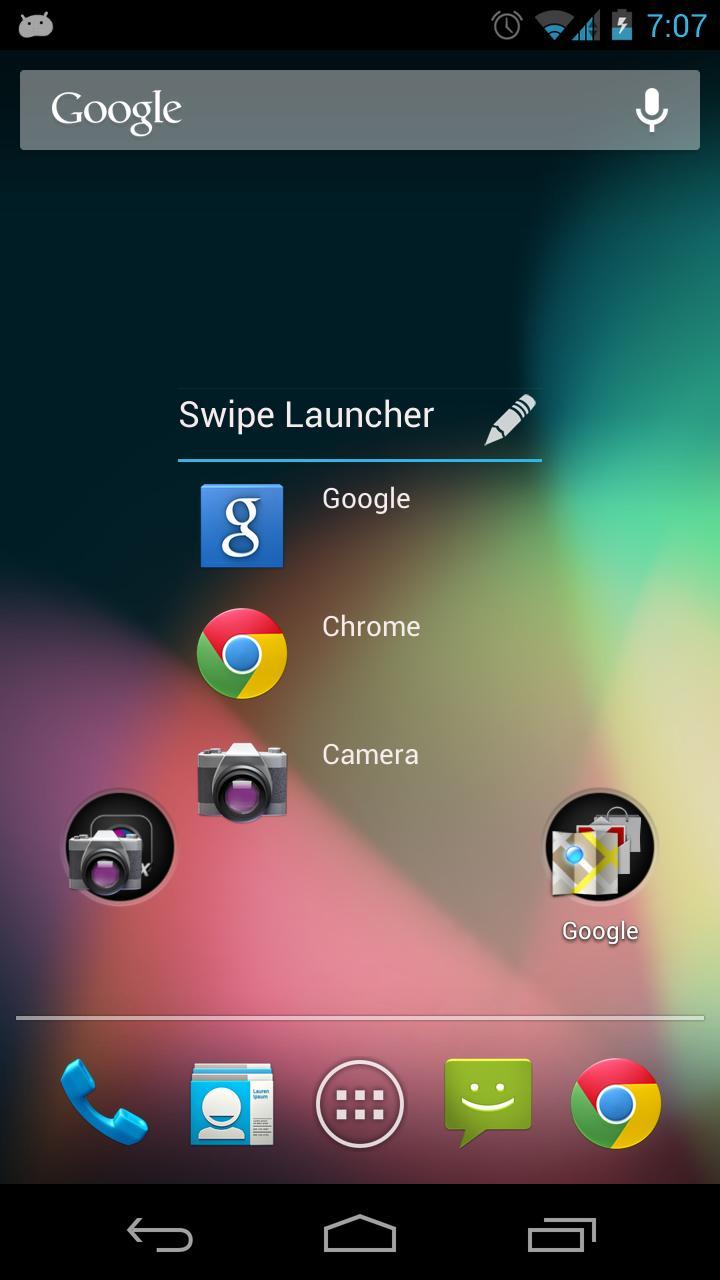Go back with the navigation bar arrow
The image size is (720, 1280).
(160, 1235)
